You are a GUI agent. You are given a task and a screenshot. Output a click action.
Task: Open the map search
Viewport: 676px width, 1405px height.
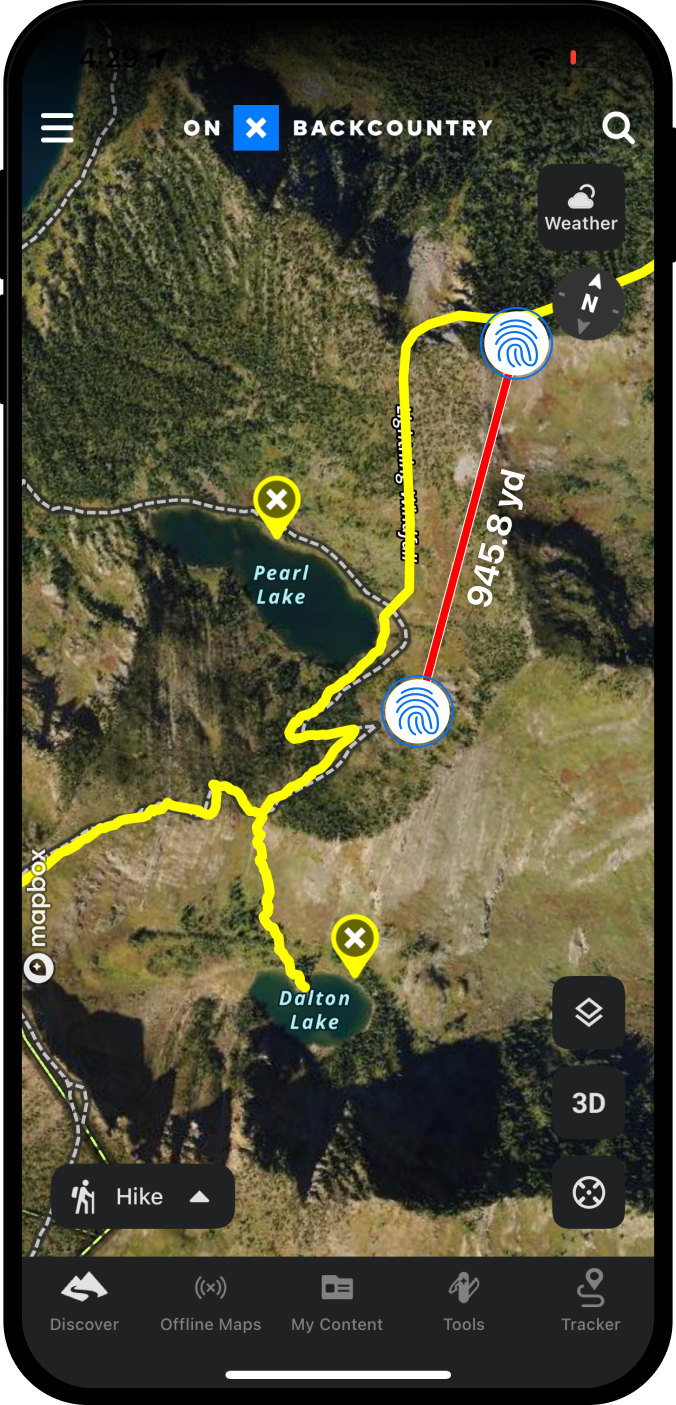(618, 128)
